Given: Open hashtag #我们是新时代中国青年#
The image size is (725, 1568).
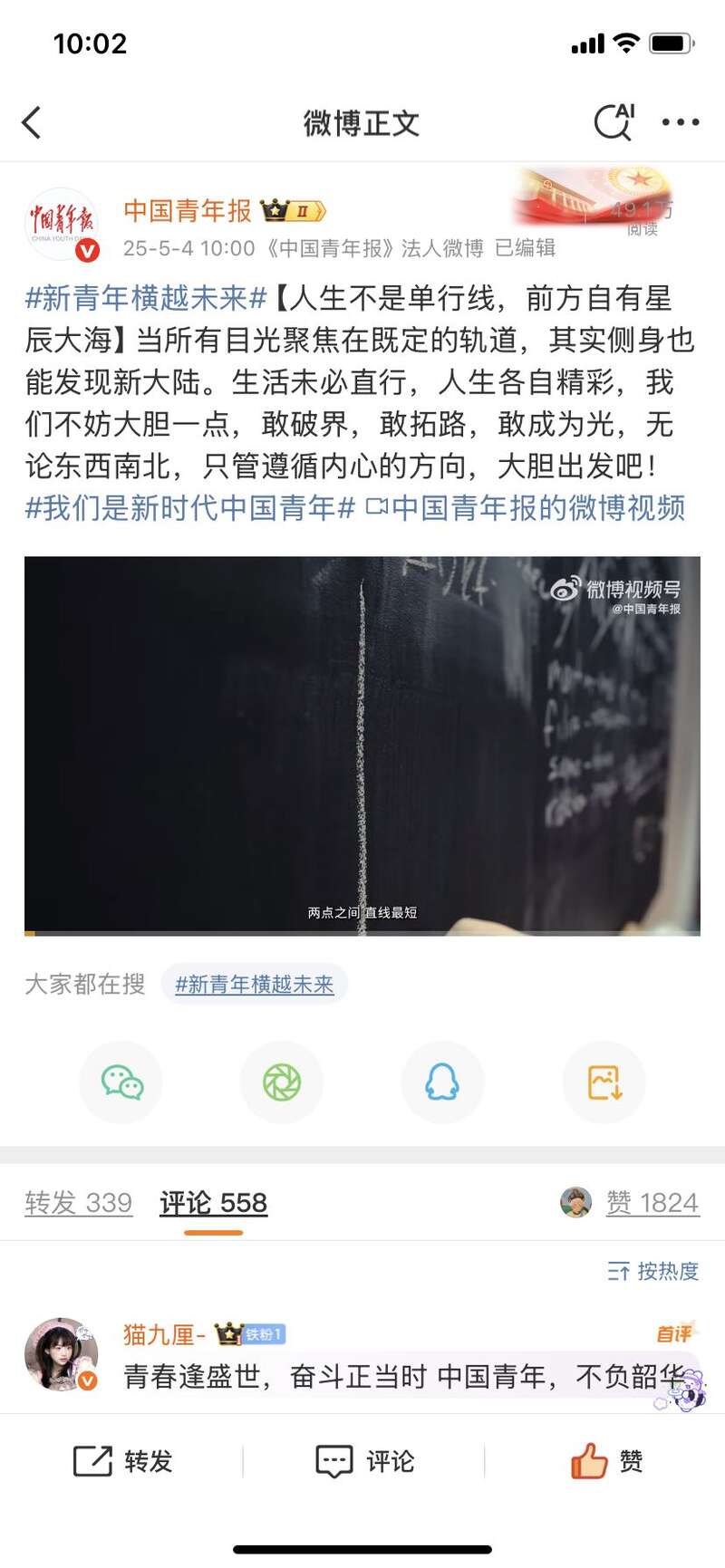Looking at the screenshot, I should (189, 508).
